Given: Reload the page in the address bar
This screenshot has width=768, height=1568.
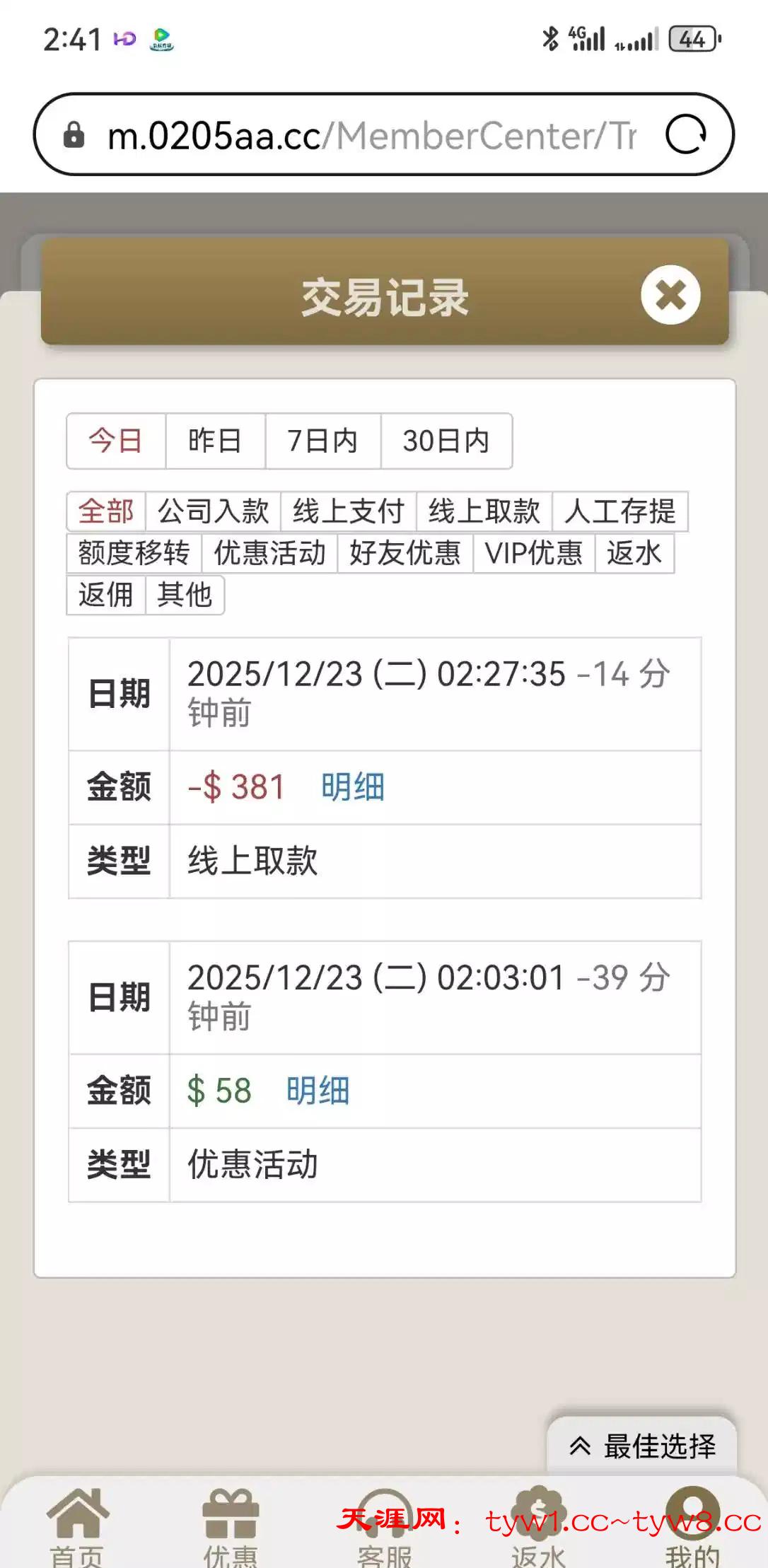Looking at the screenshot, I should tap(685, 134).
